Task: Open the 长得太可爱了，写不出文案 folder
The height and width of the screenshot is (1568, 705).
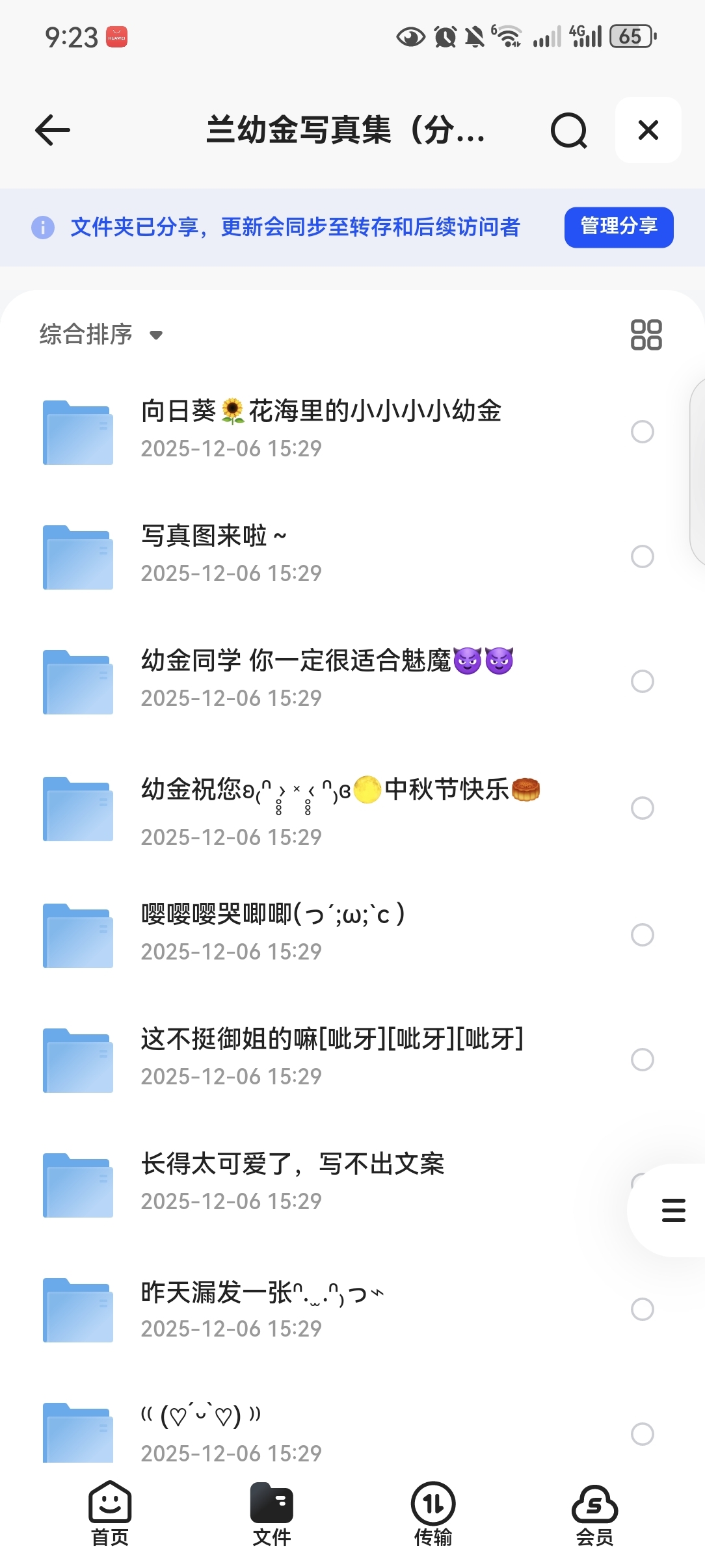Action: 293,1181
